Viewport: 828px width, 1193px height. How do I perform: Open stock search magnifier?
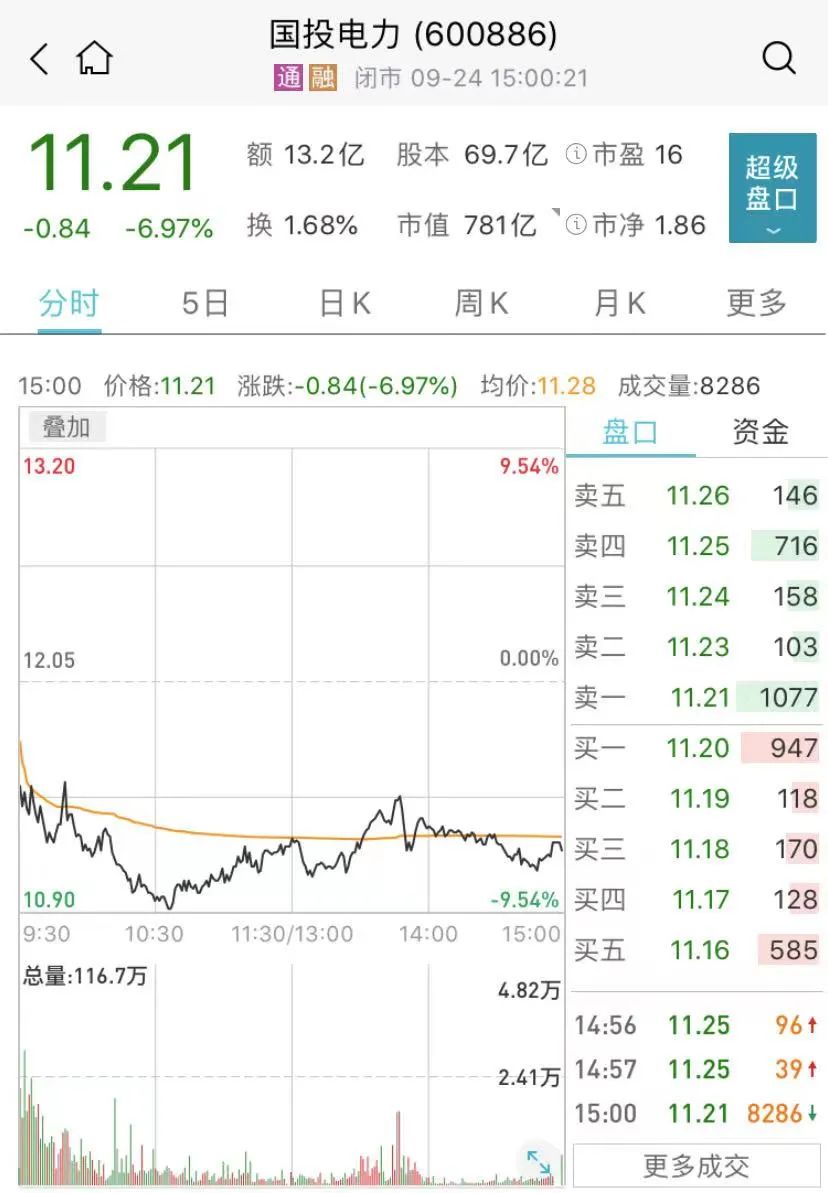pos(779,58)
